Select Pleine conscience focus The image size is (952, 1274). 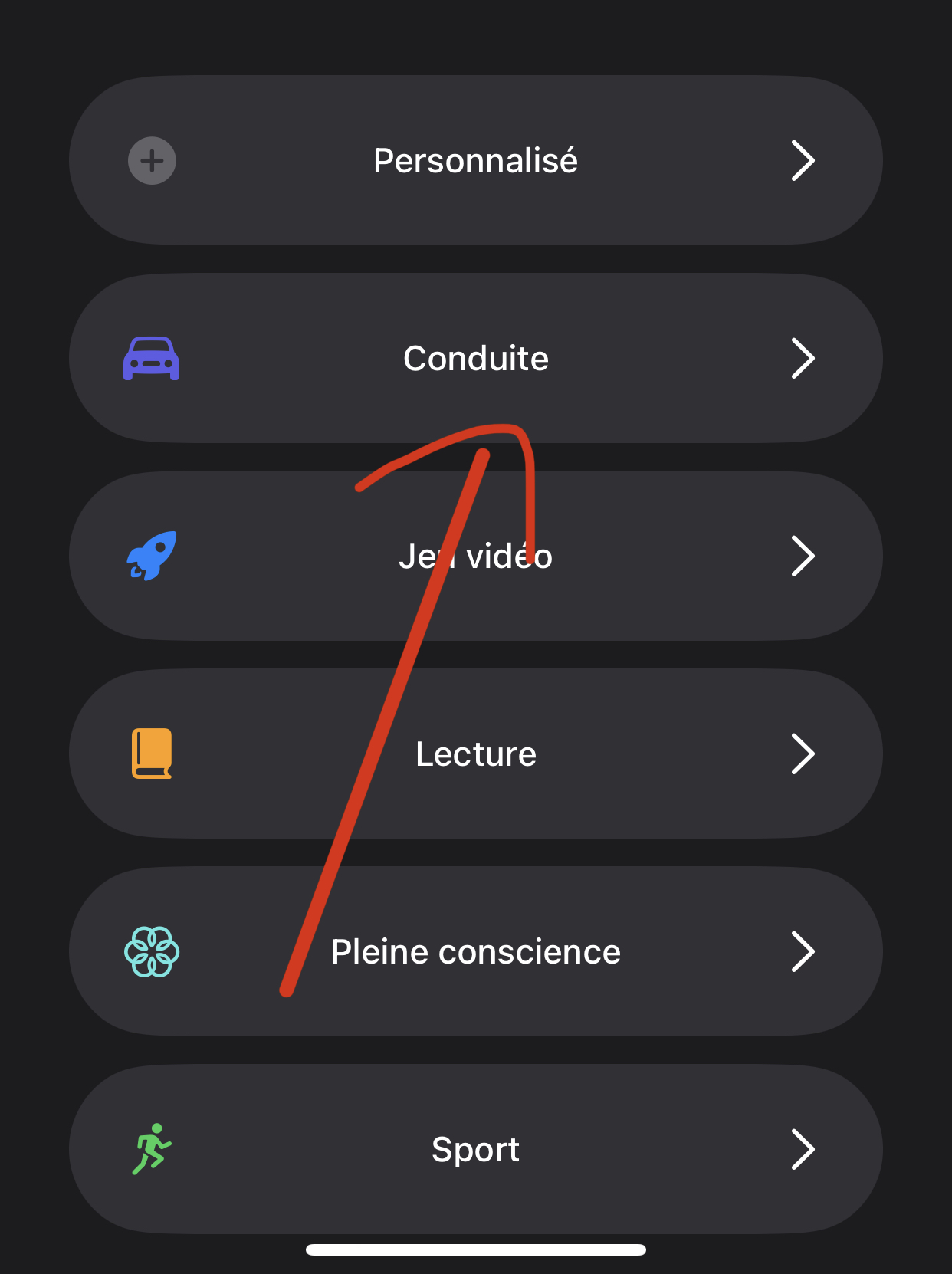coord(475,952)
